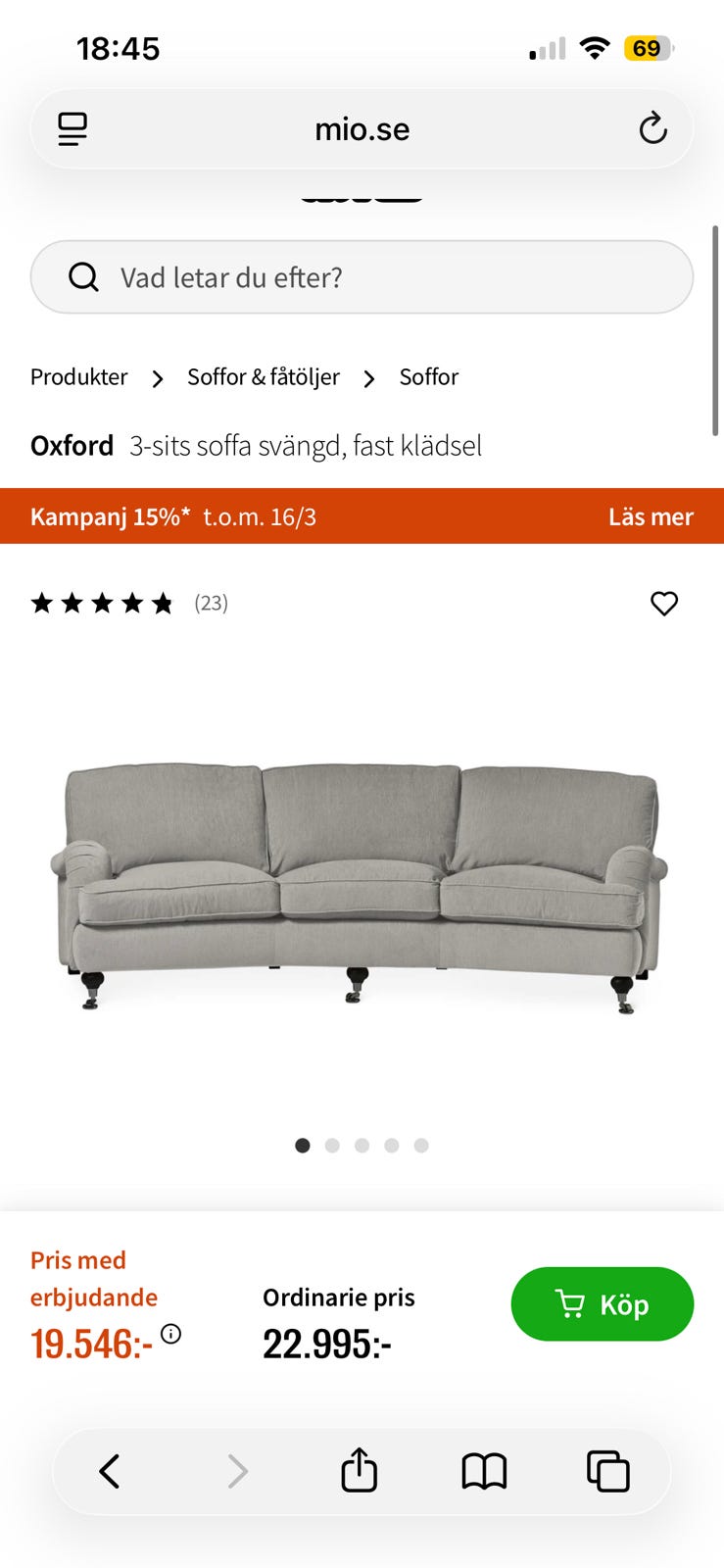This screenshot has height=1568, width=724.
Task: Reload the mio.se page
Action: pos(652,128)
